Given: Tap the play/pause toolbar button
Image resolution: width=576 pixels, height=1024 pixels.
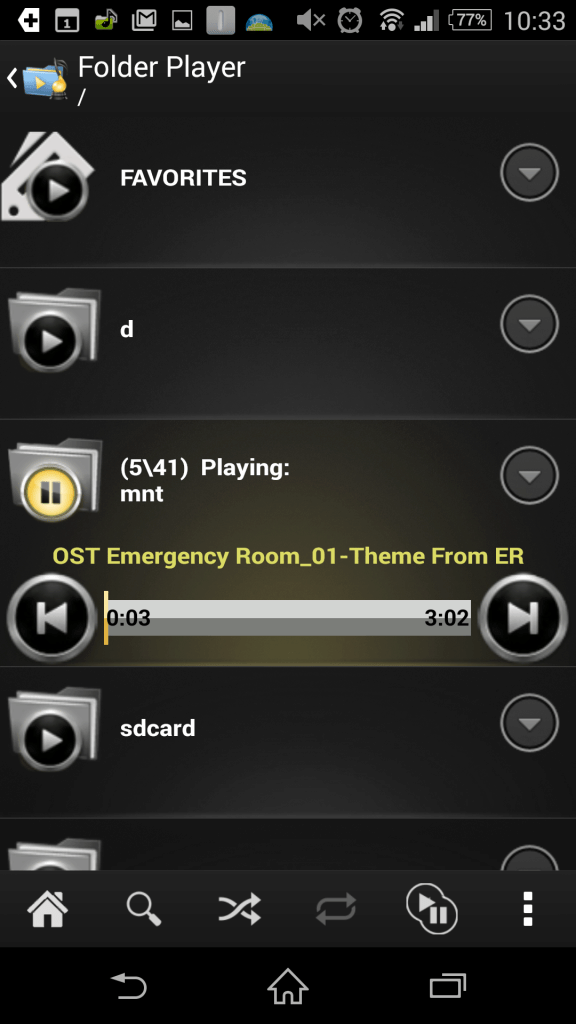Looking at the screenshot, I should 432,908.
